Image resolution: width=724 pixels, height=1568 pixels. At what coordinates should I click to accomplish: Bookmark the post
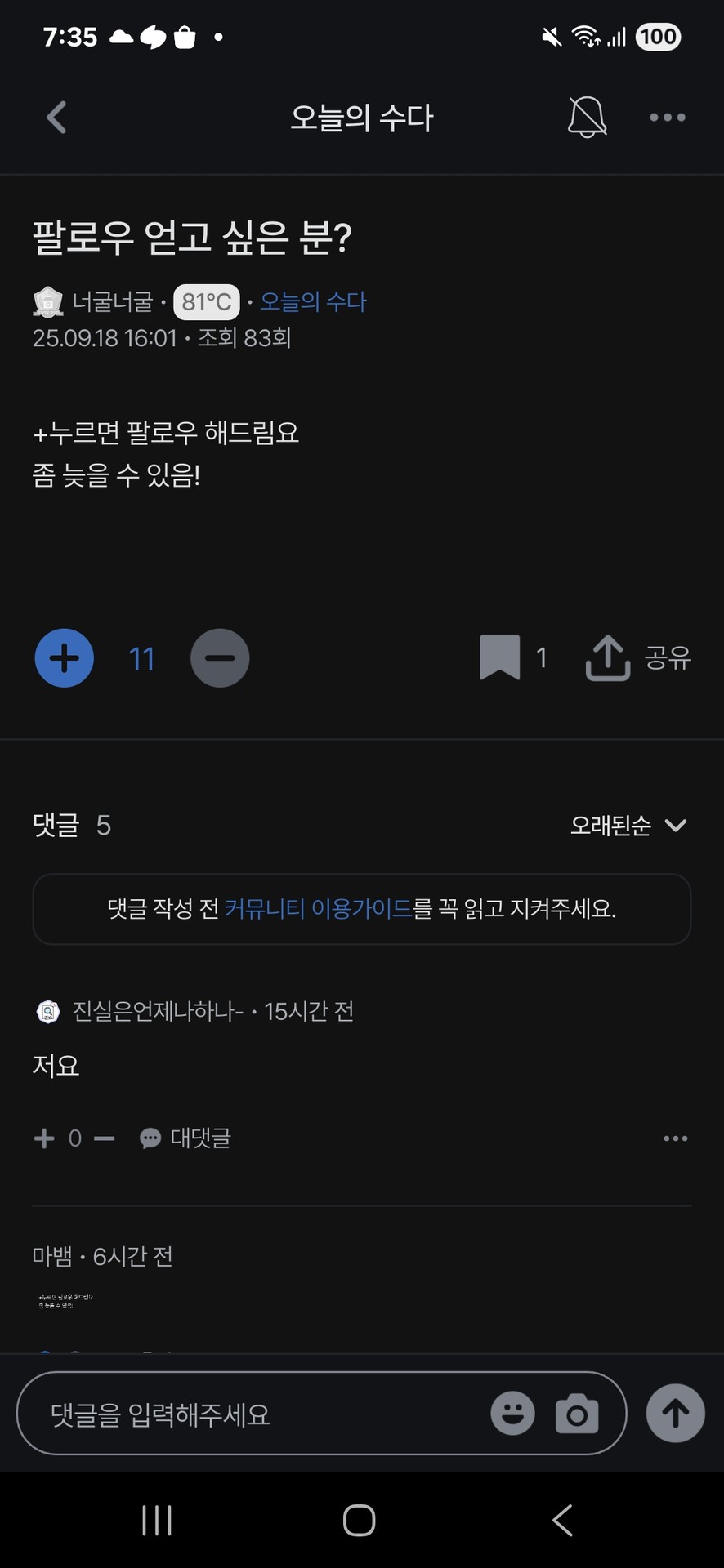tap(500, 657)
